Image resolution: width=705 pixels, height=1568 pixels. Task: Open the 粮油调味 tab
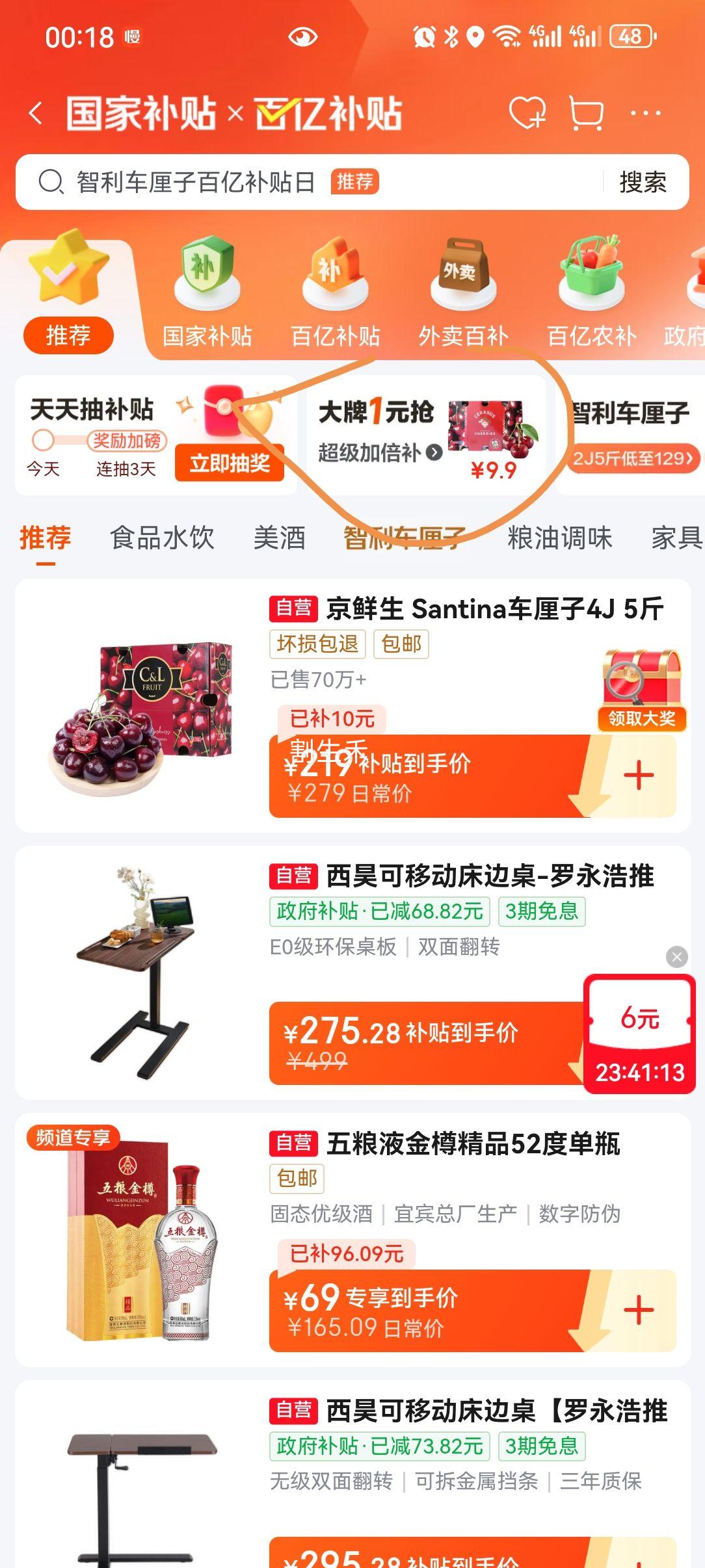pos(560,538)
